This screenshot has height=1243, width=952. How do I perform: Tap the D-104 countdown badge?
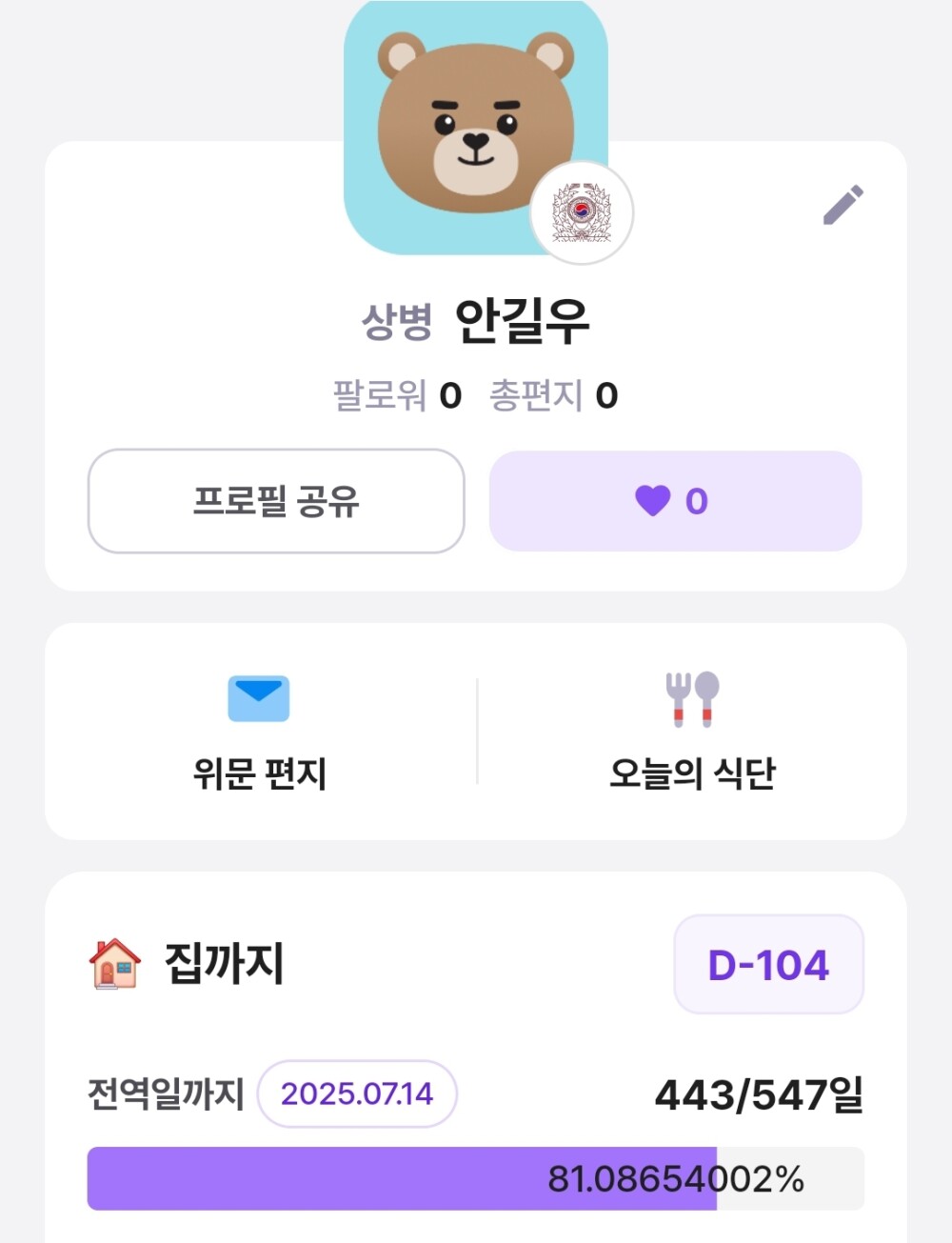[x=768, y=965]
